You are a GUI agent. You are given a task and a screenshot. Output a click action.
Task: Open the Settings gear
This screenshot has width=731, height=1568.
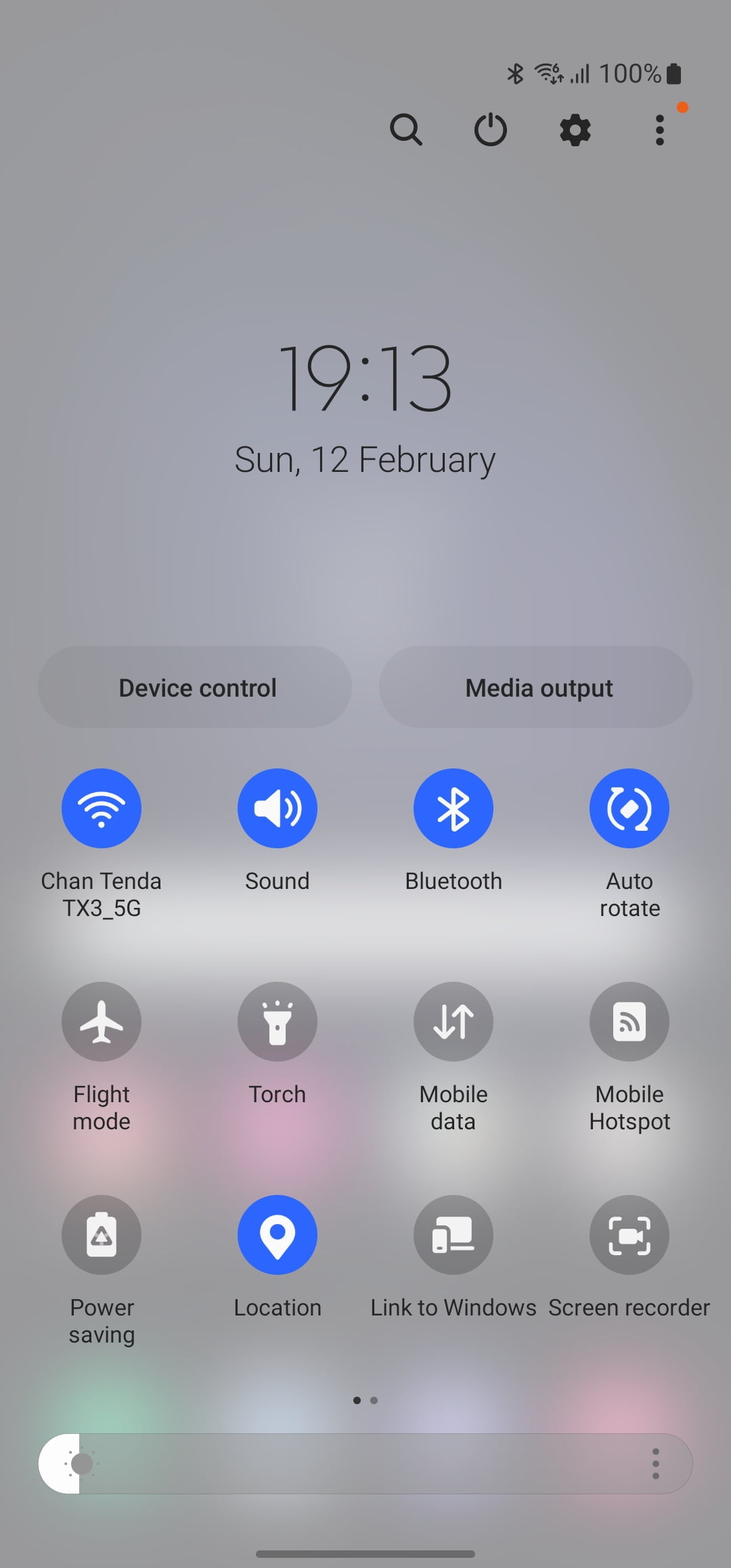point(575,129)
